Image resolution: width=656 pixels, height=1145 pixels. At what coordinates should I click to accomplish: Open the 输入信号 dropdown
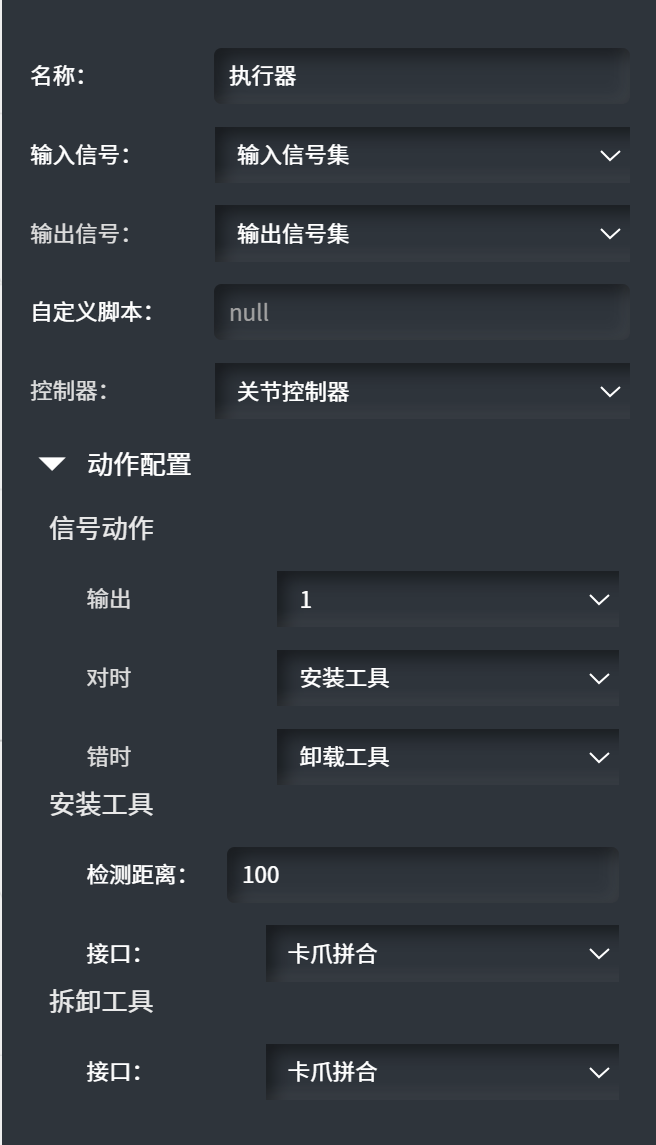click(x=421, y=155)
